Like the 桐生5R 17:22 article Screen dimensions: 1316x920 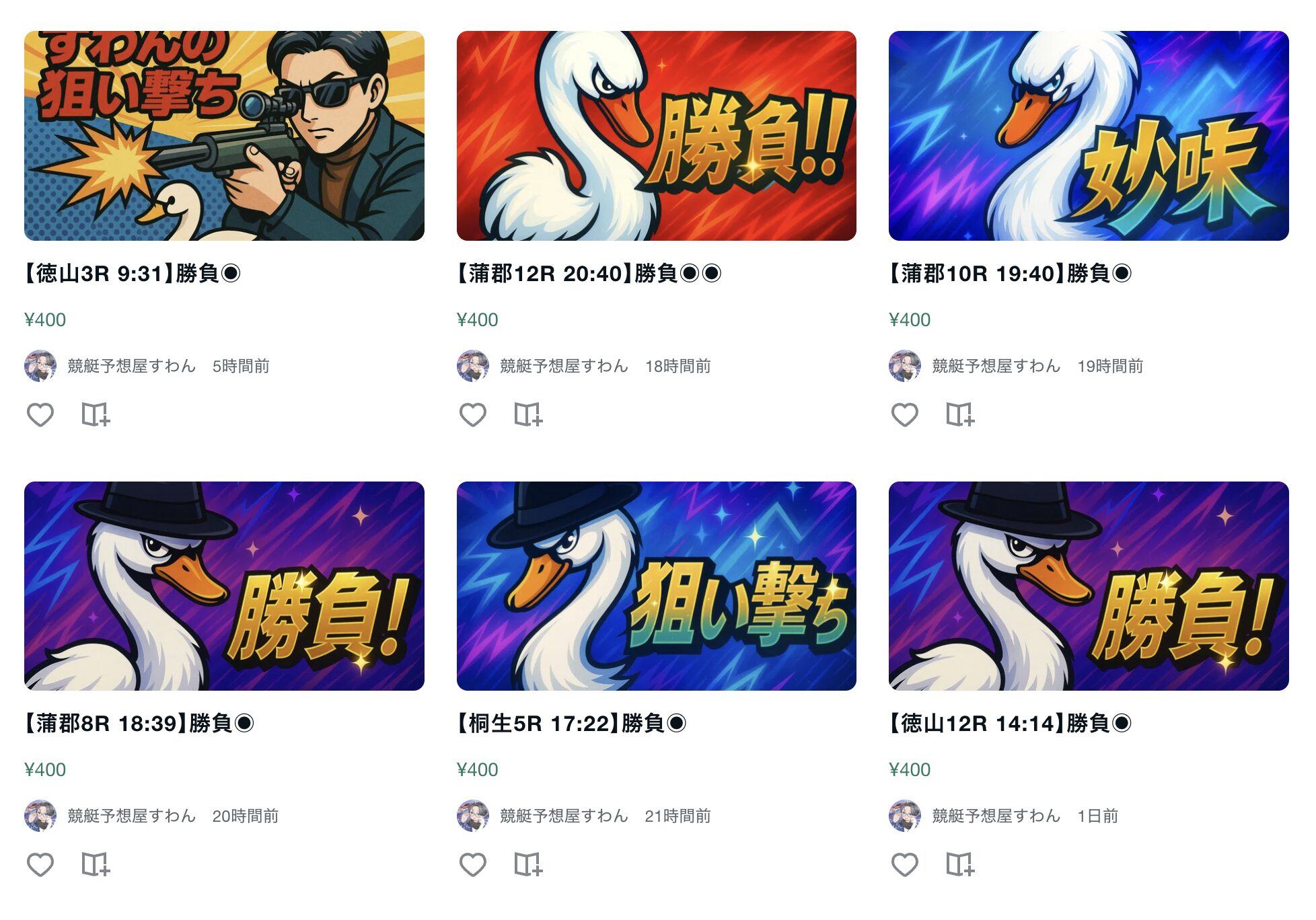tap(472, 864)
